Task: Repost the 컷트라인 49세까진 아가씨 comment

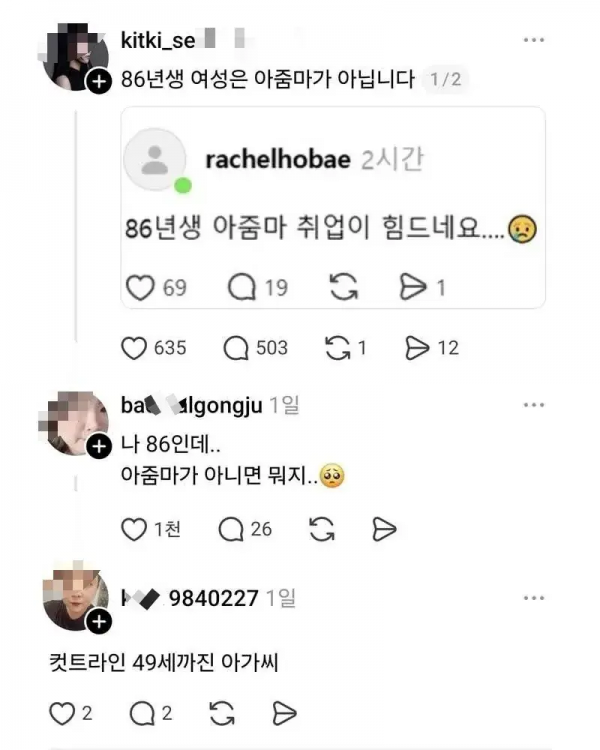Action: [x=222, y=712]
